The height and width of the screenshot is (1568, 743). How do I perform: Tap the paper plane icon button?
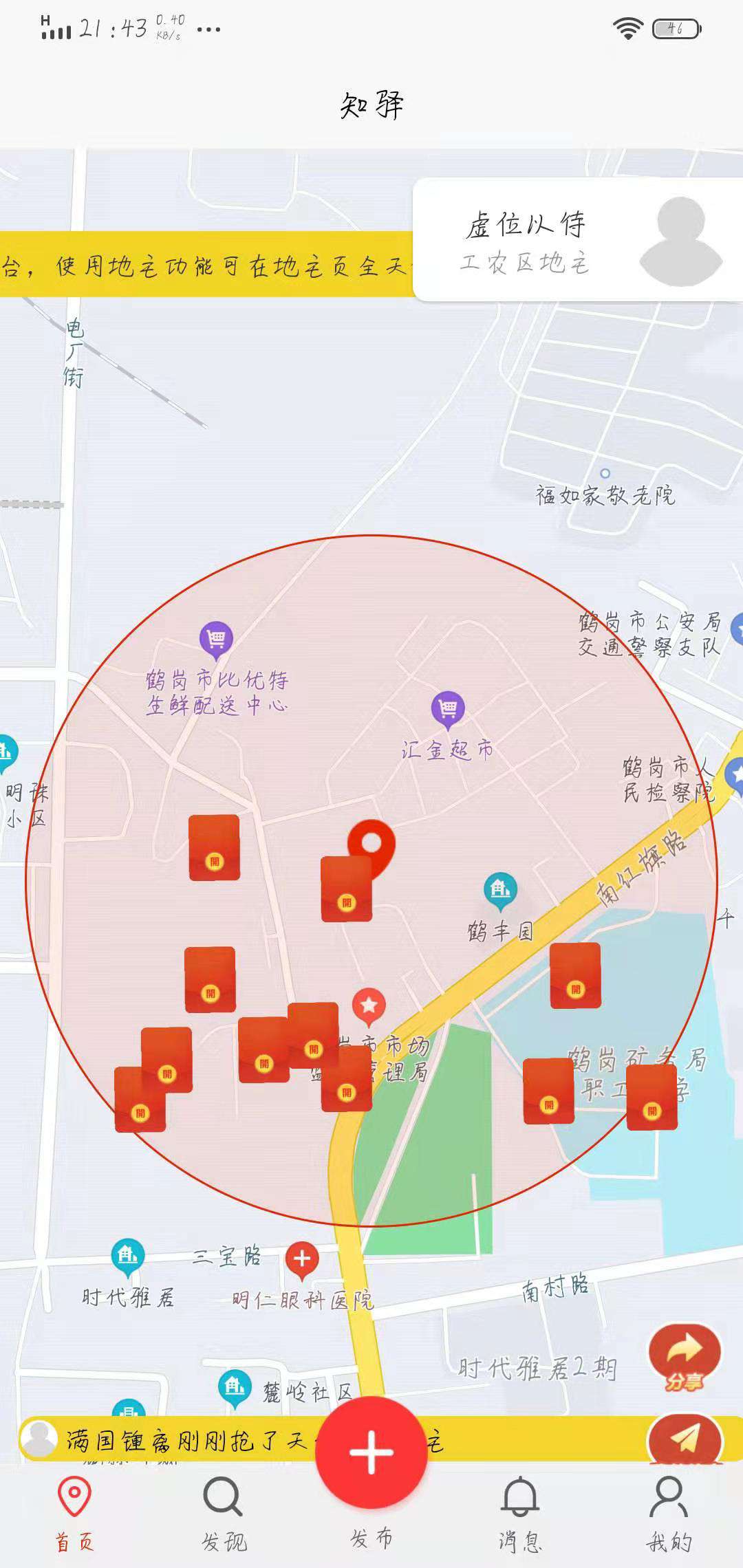[685, 1437]
